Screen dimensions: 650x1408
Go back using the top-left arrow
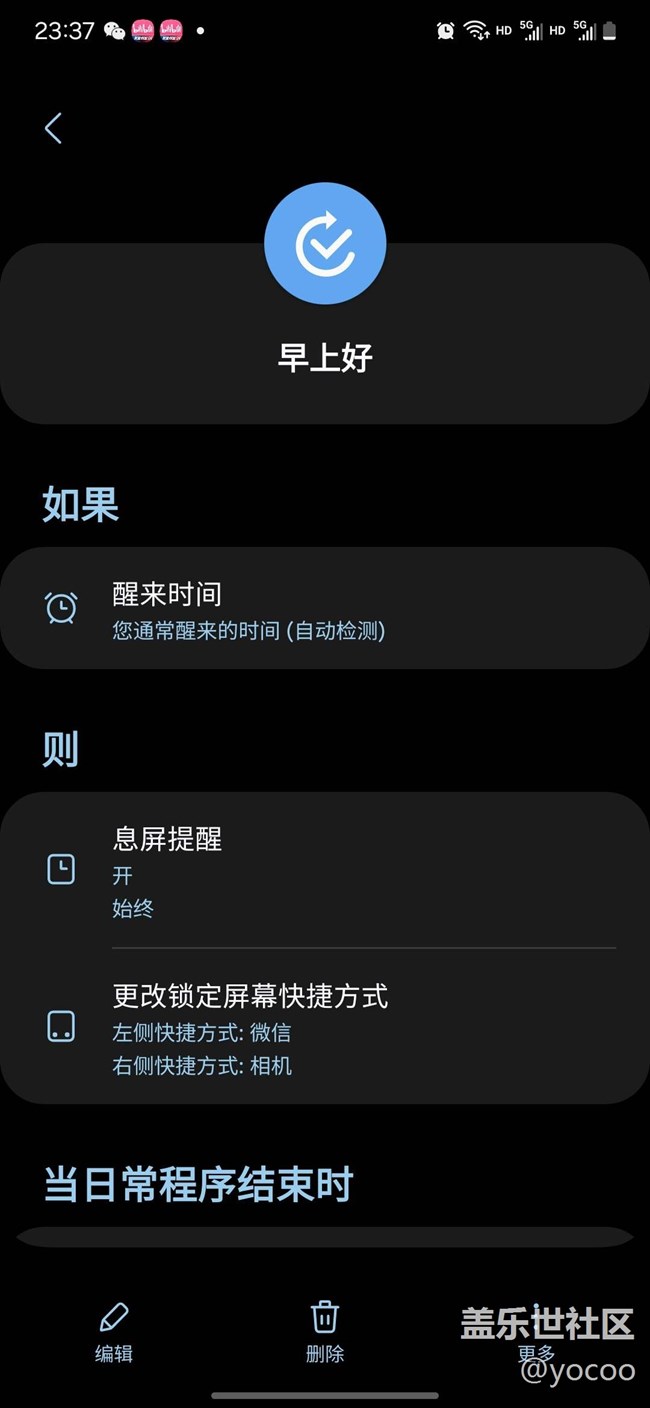tap(54, 128)
